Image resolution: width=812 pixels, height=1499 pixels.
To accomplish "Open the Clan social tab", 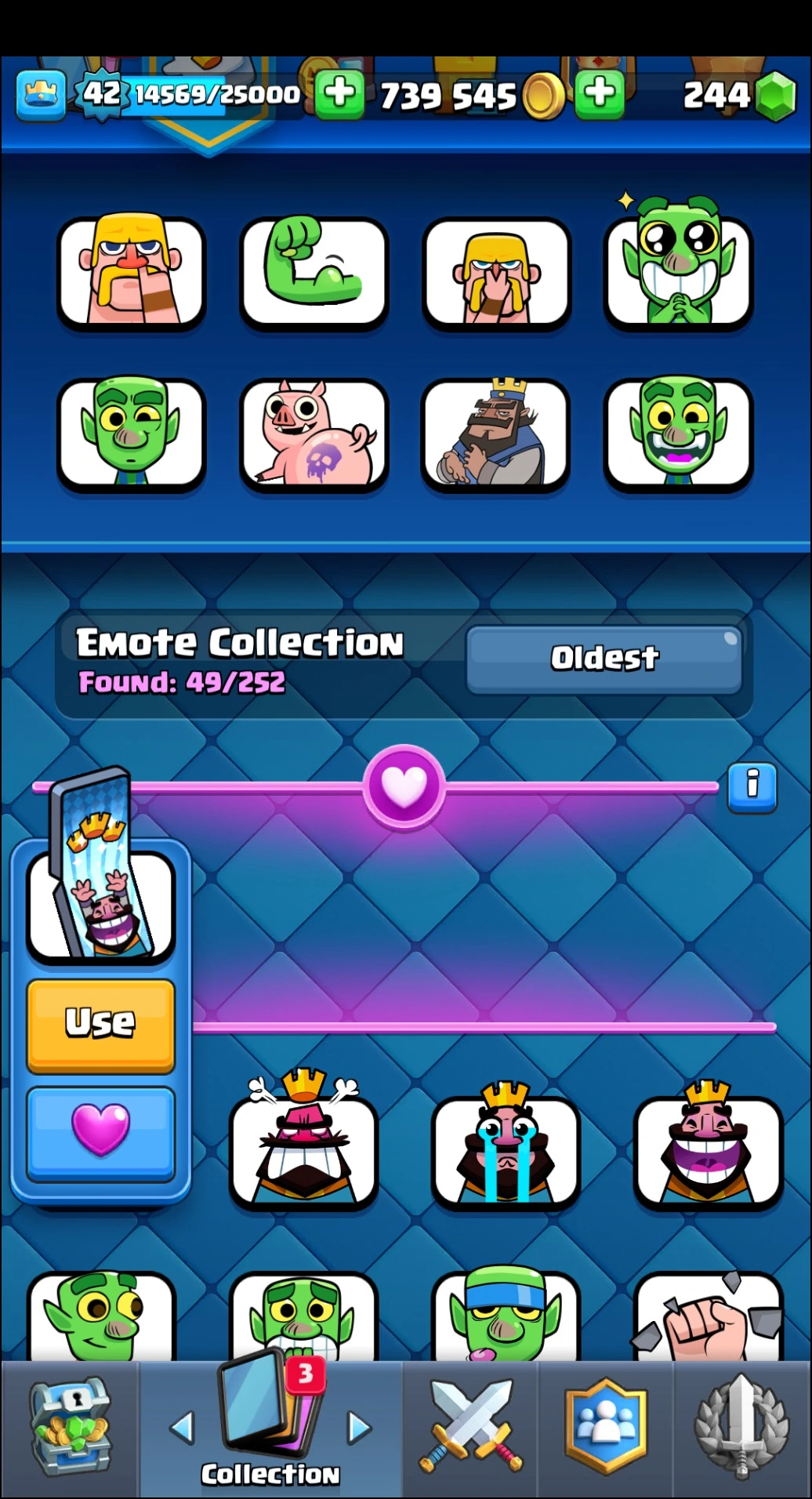I will point(606,1428).
